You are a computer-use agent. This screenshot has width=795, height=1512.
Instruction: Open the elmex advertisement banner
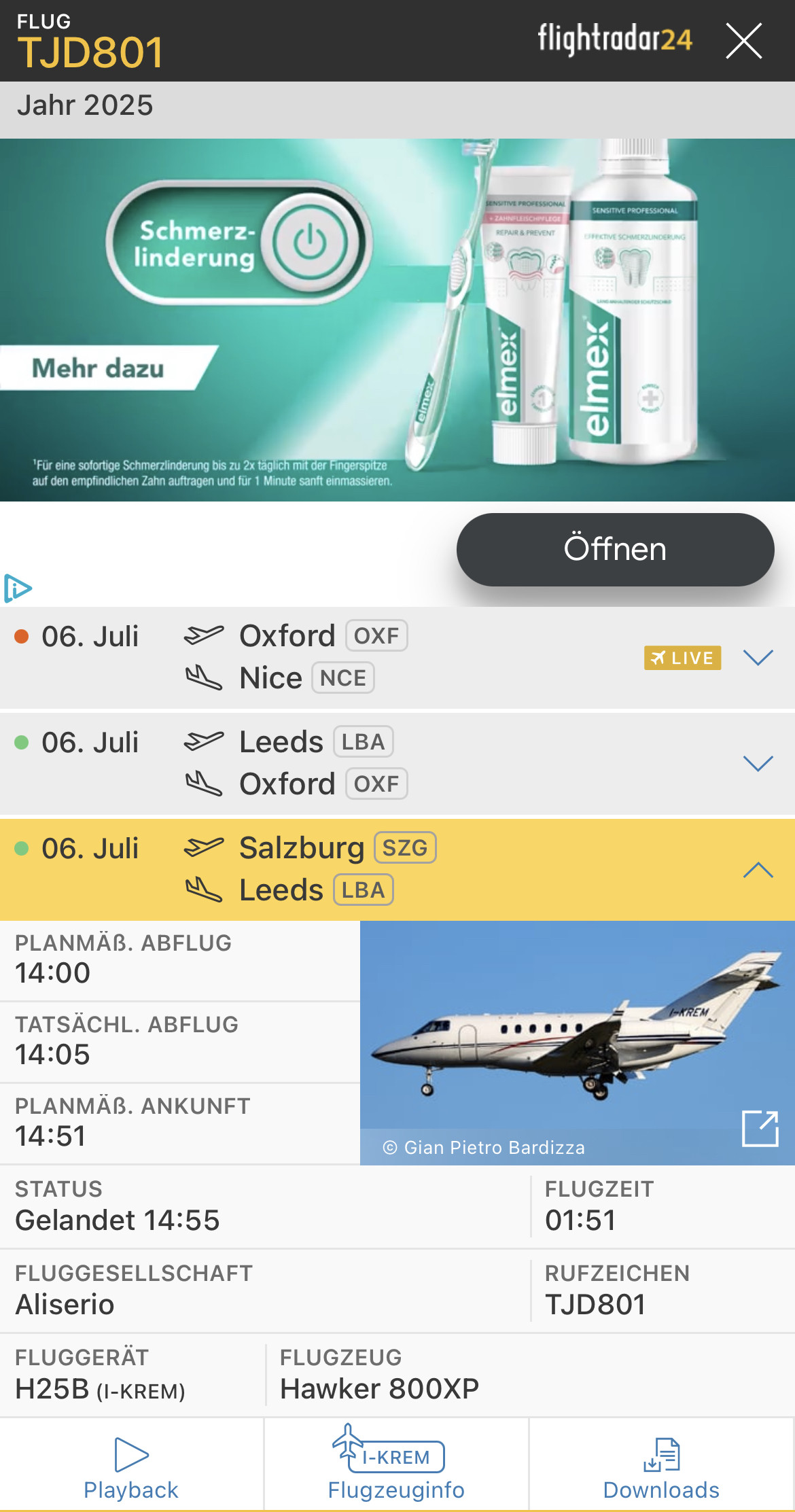click(397, 319)
